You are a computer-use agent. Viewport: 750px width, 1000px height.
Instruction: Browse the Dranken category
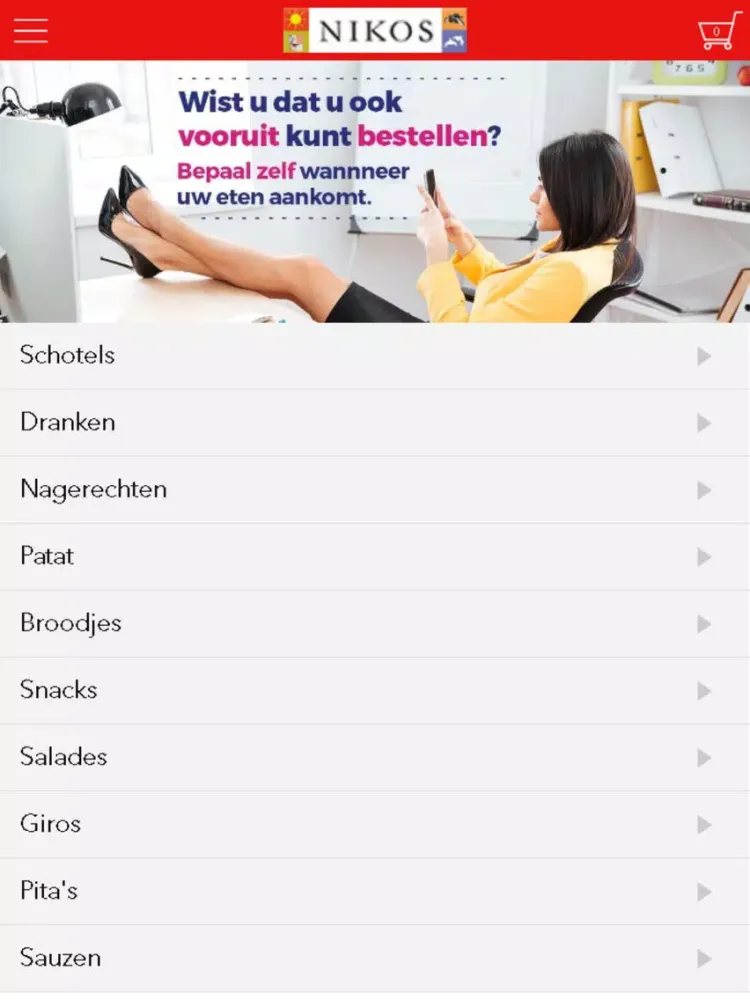[x=375, y=423]
